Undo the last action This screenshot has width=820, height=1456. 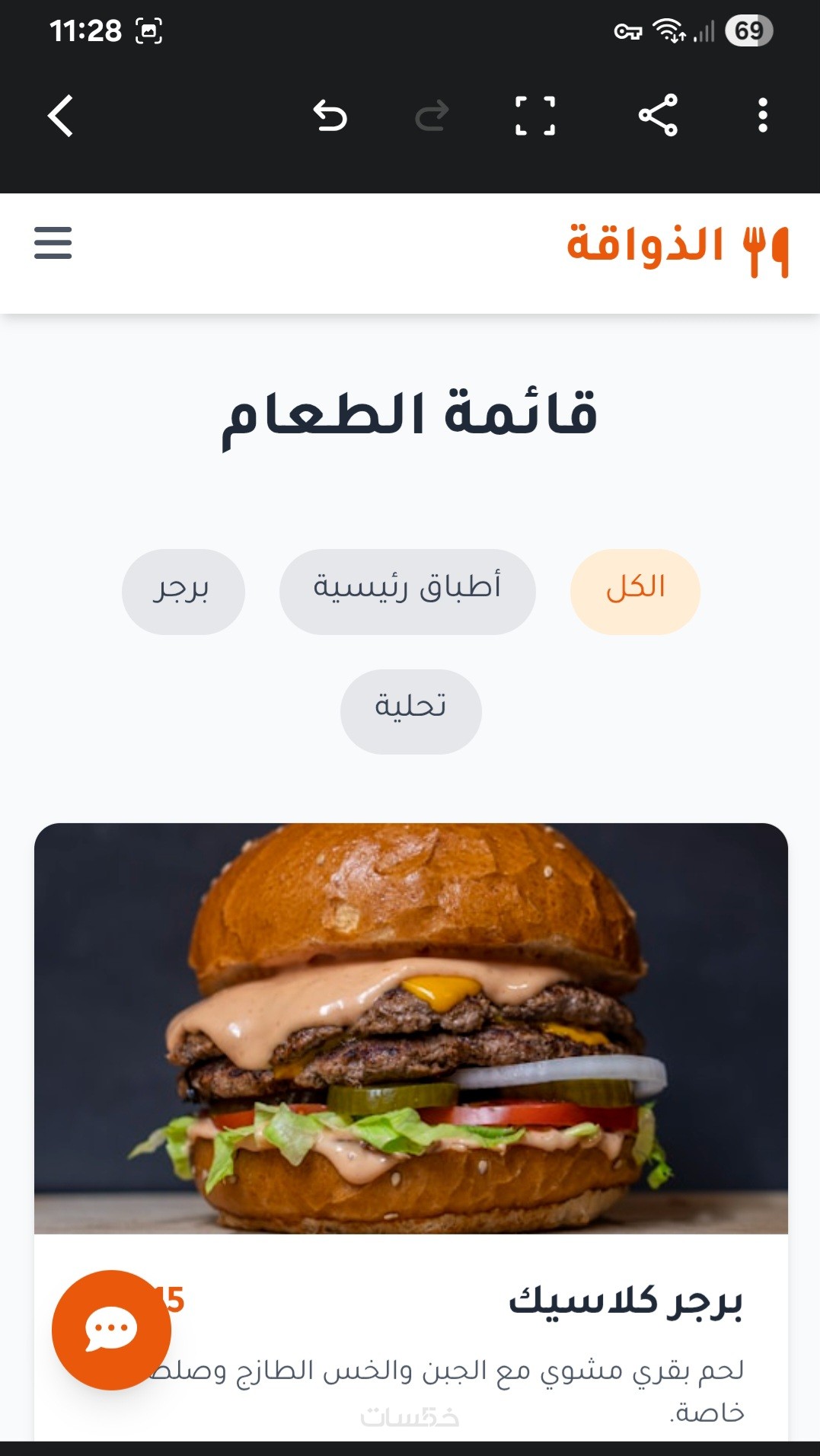[330, 116]
